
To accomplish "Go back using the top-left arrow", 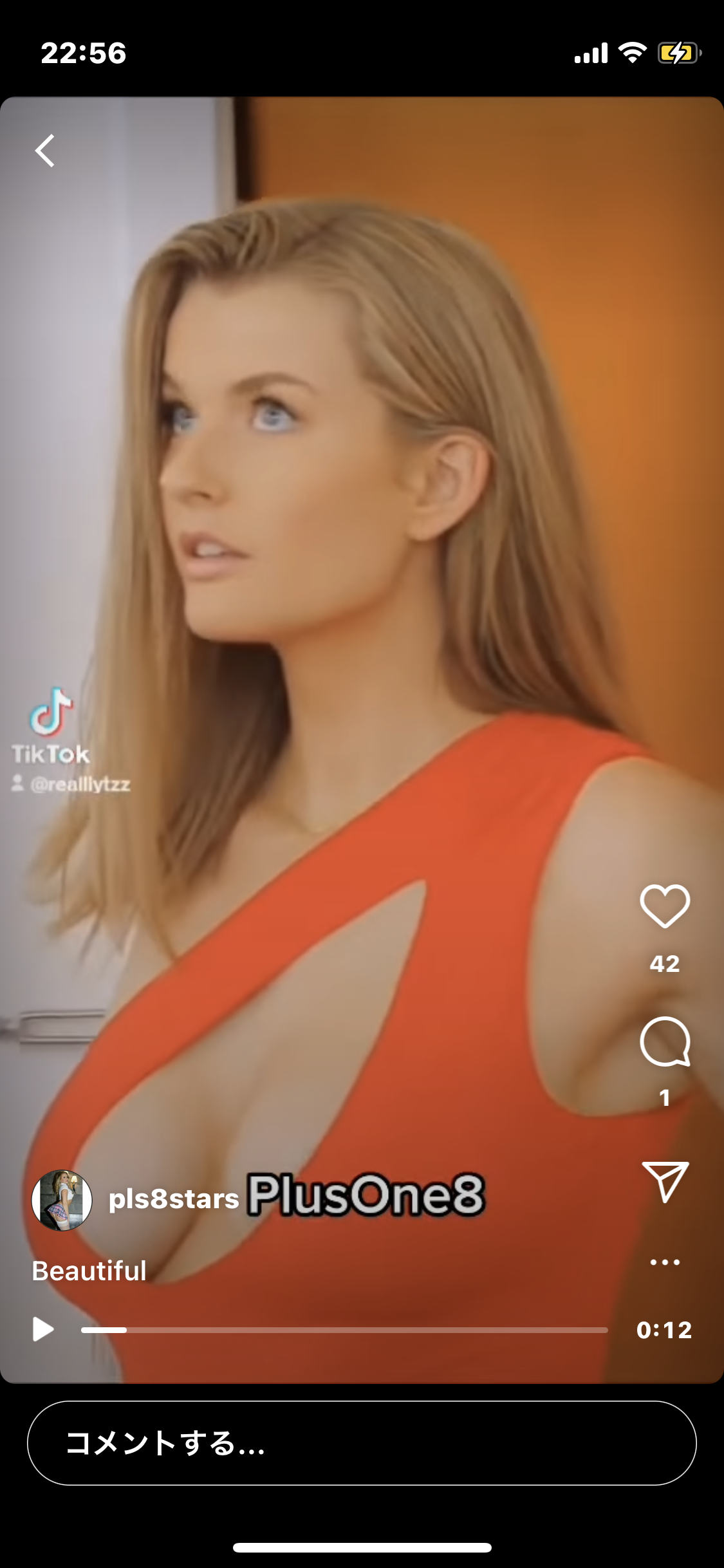I will pos(45,151).
